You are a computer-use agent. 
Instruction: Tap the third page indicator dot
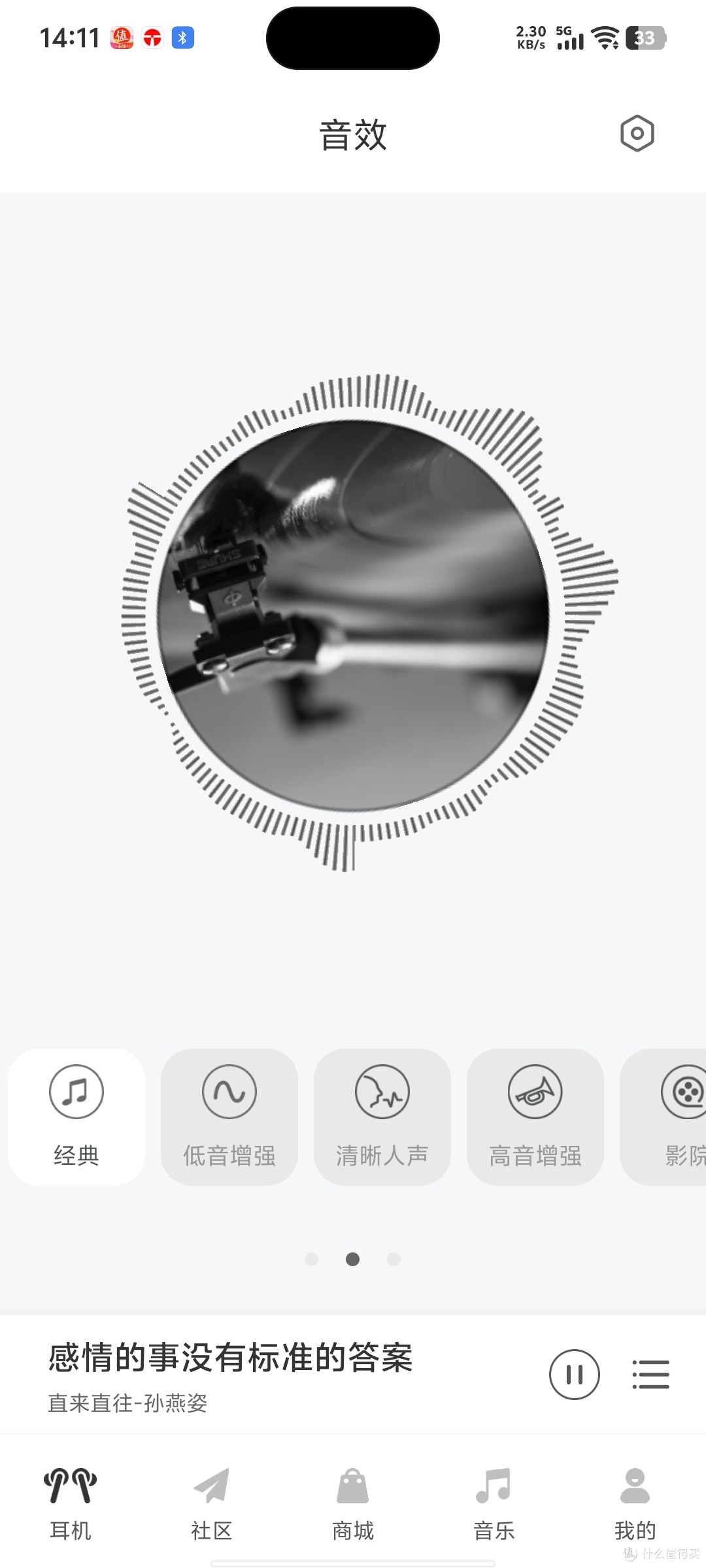pyautogui.click(x=394, y=1259)
